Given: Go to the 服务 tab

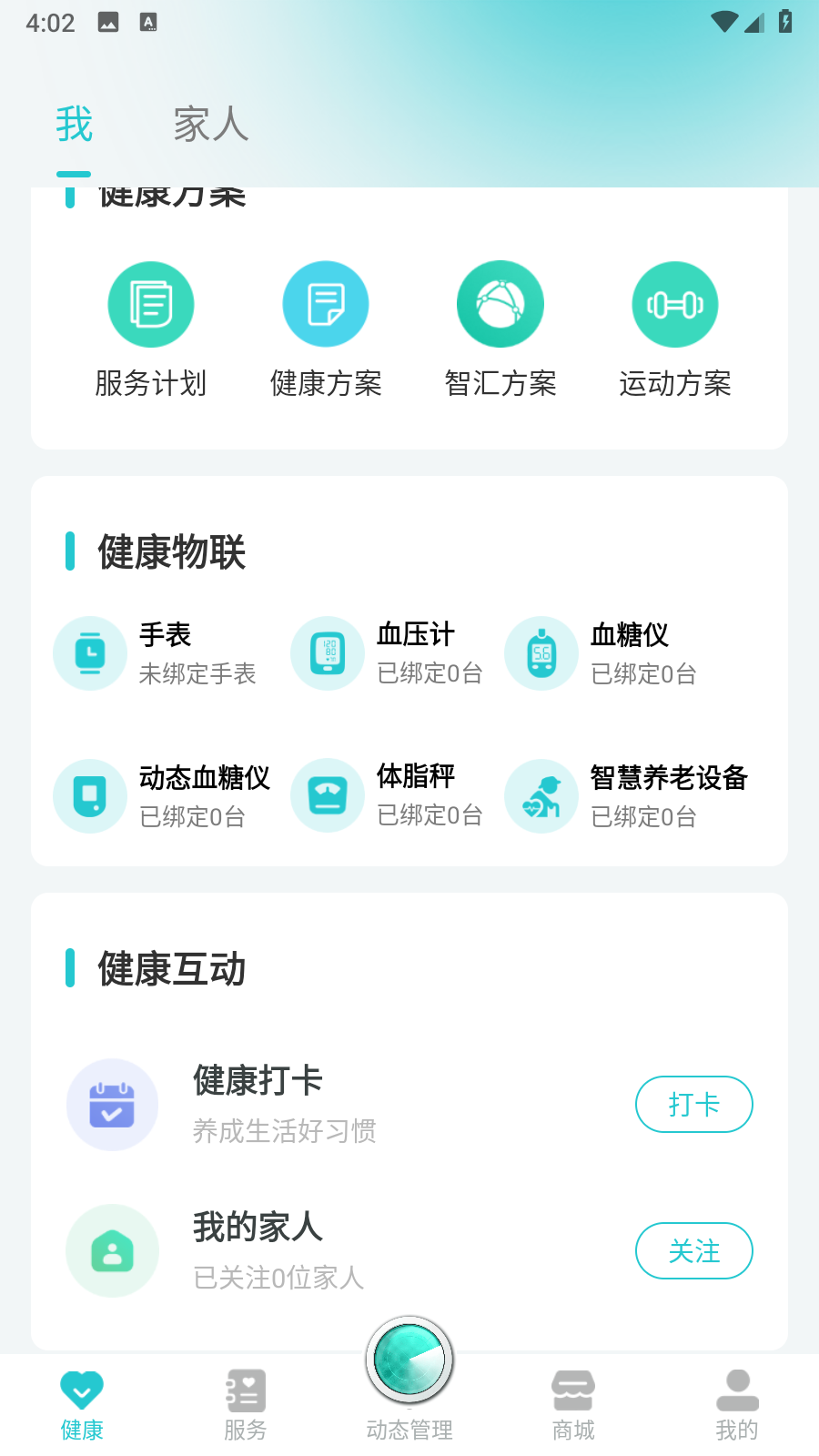Looking at the screenshot, I should coord(246,1405).
